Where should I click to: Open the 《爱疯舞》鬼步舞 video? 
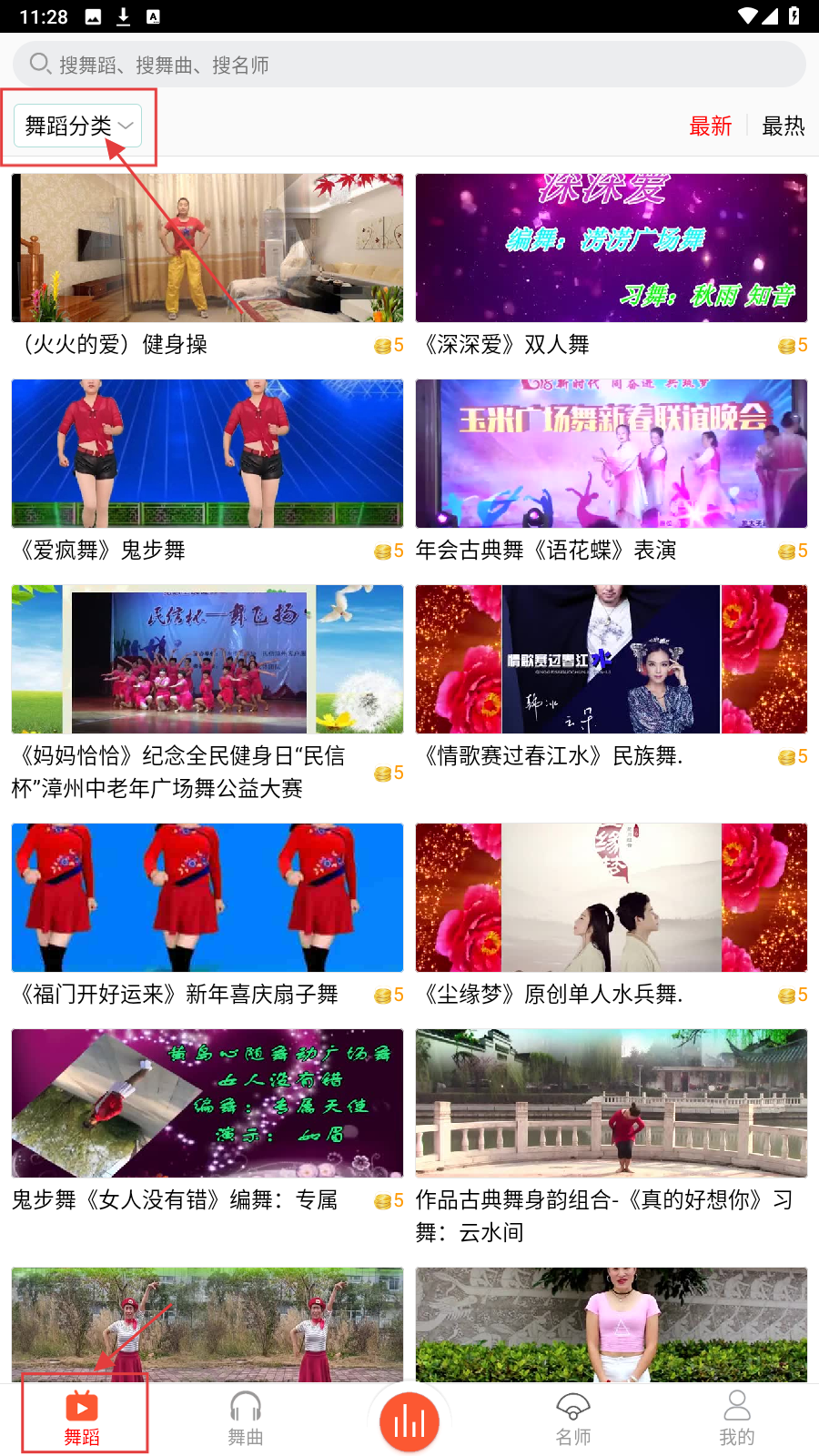[207, 454]
